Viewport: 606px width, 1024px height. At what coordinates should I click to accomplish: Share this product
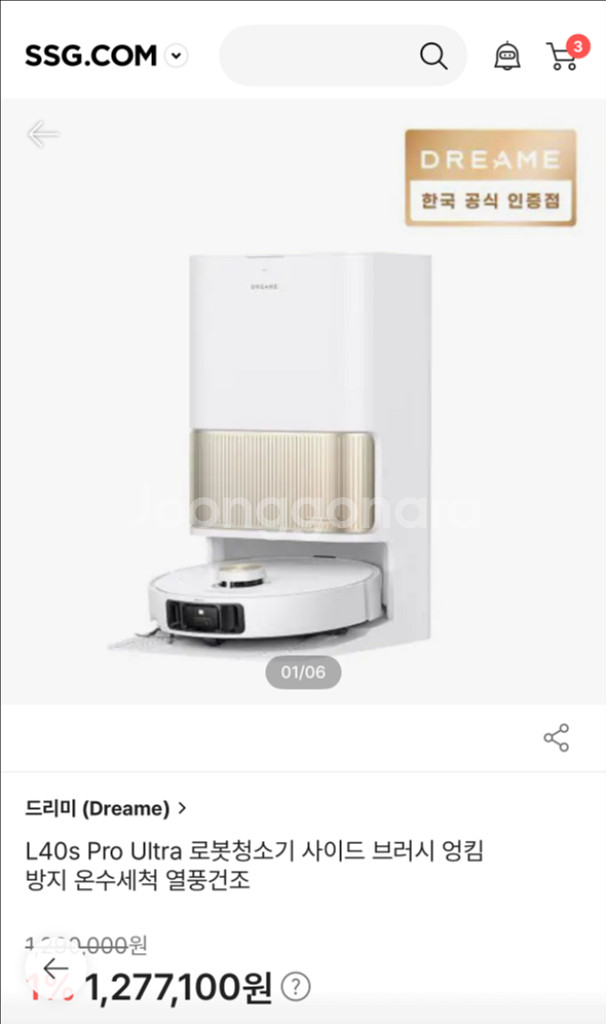[x=556, y=738]
